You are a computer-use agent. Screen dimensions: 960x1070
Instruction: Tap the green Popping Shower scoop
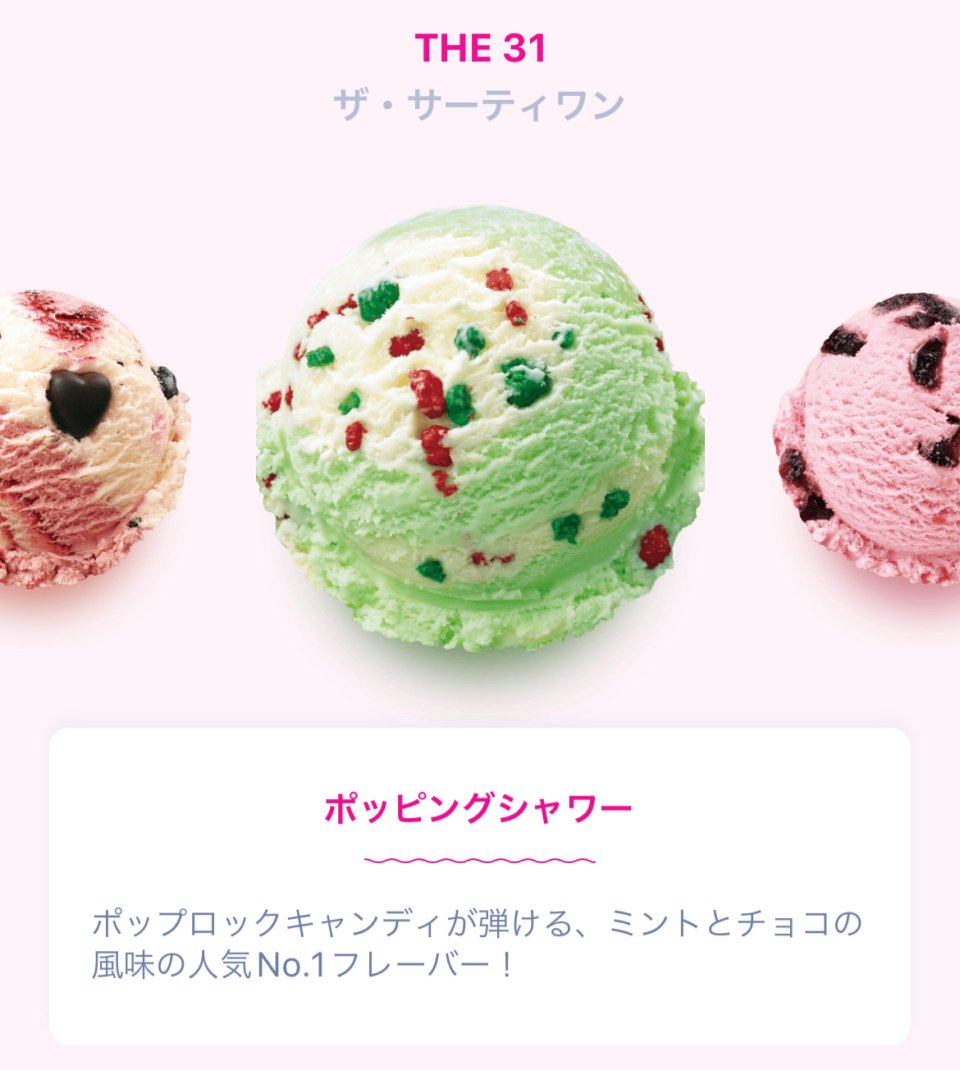480,428
